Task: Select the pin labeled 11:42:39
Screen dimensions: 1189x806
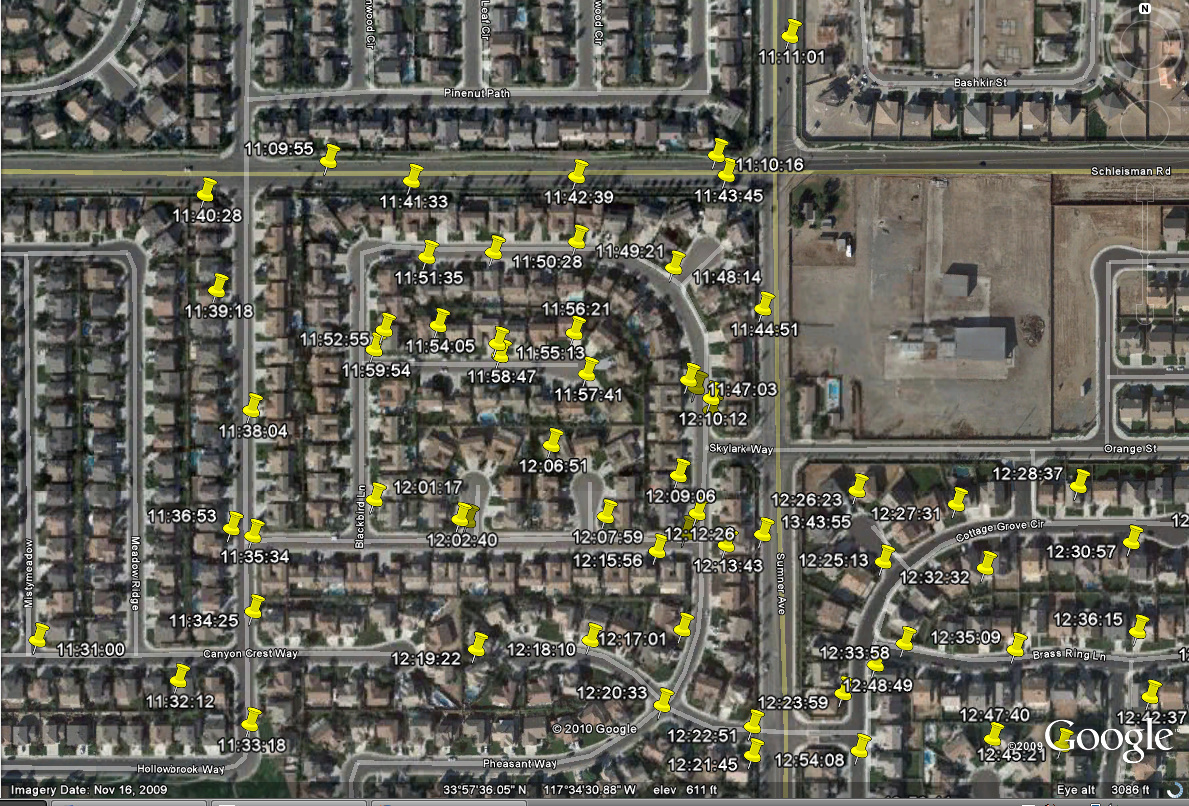Action: (x=578, y=171)
